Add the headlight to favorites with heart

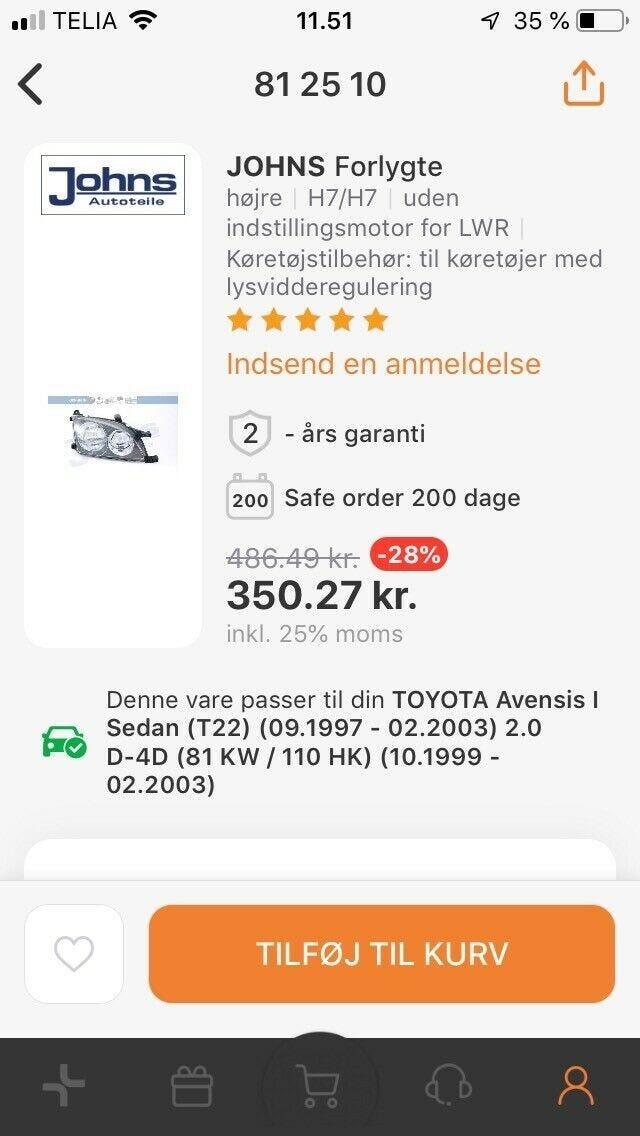point(74,953)
